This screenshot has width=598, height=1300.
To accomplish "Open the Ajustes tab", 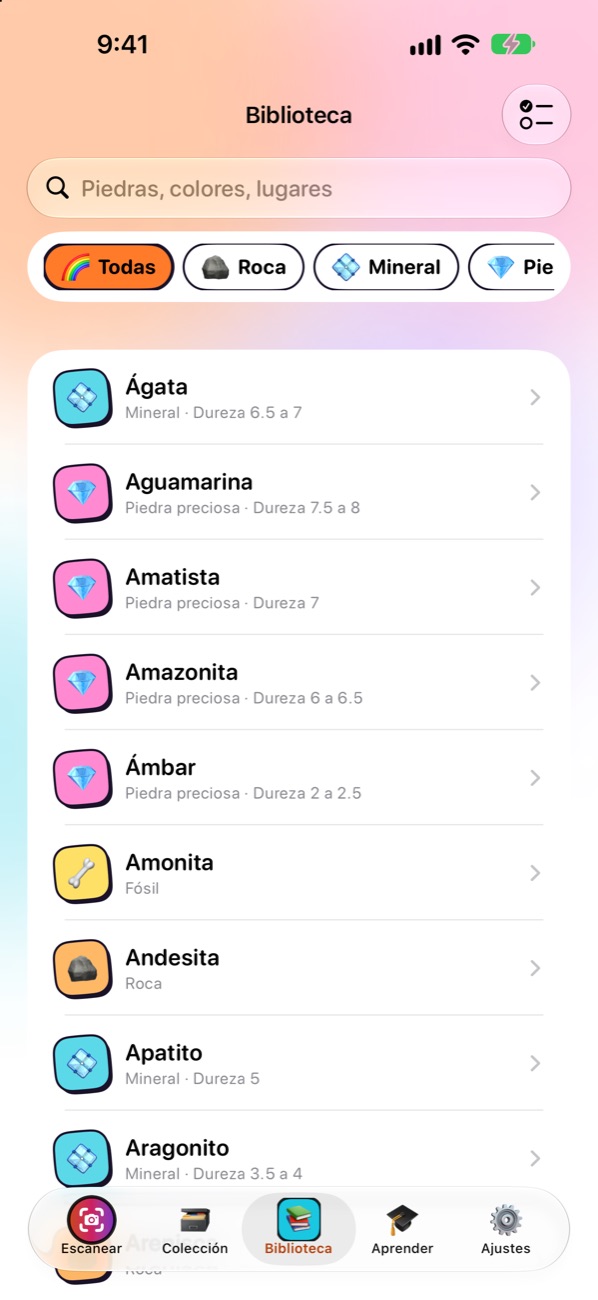I will (506, 1229).
